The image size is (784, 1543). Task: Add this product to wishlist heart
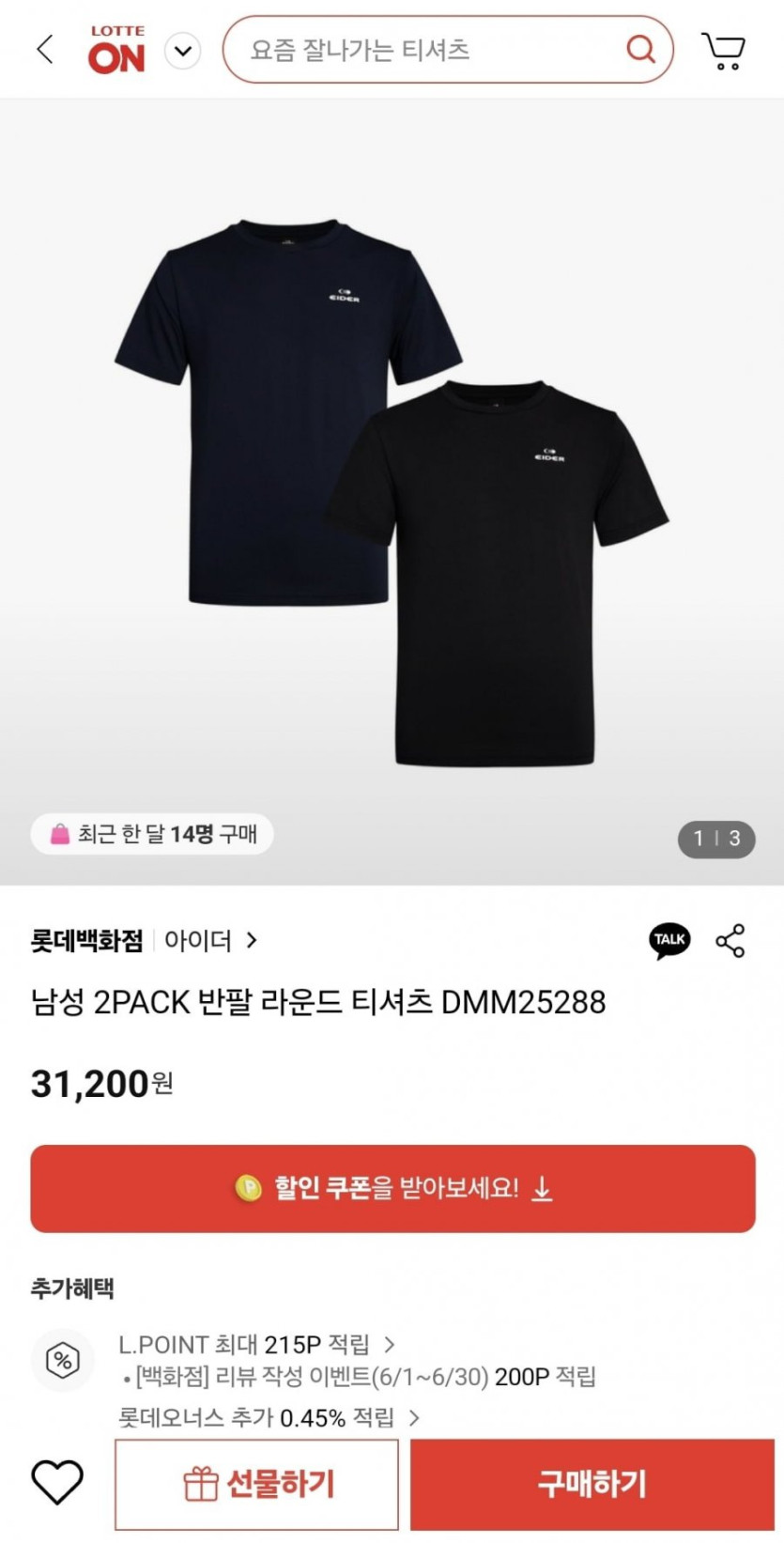tap(57, 1483)
